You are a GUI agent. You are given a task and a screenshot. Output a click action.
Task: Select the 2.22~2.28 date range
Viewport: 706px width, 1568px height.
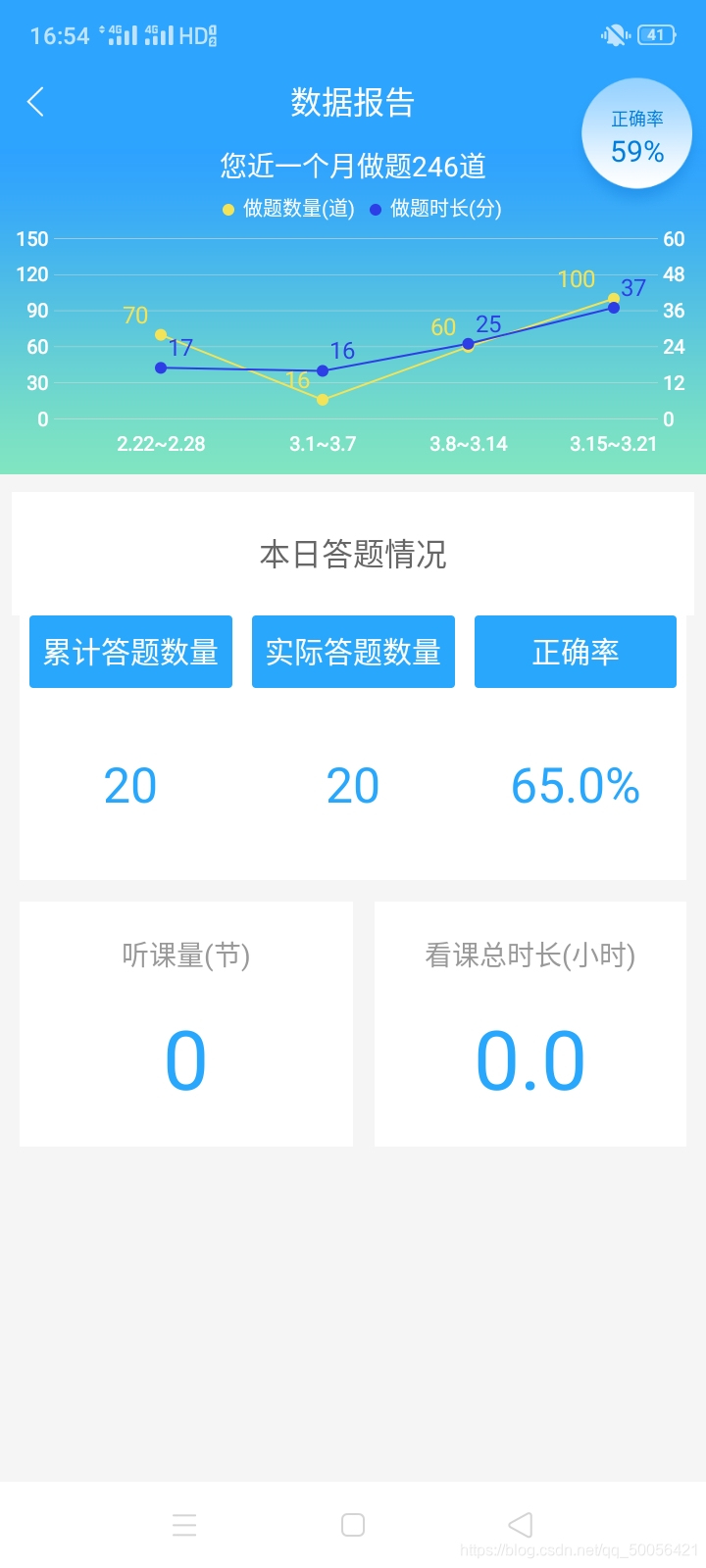(x=162, y=443)
